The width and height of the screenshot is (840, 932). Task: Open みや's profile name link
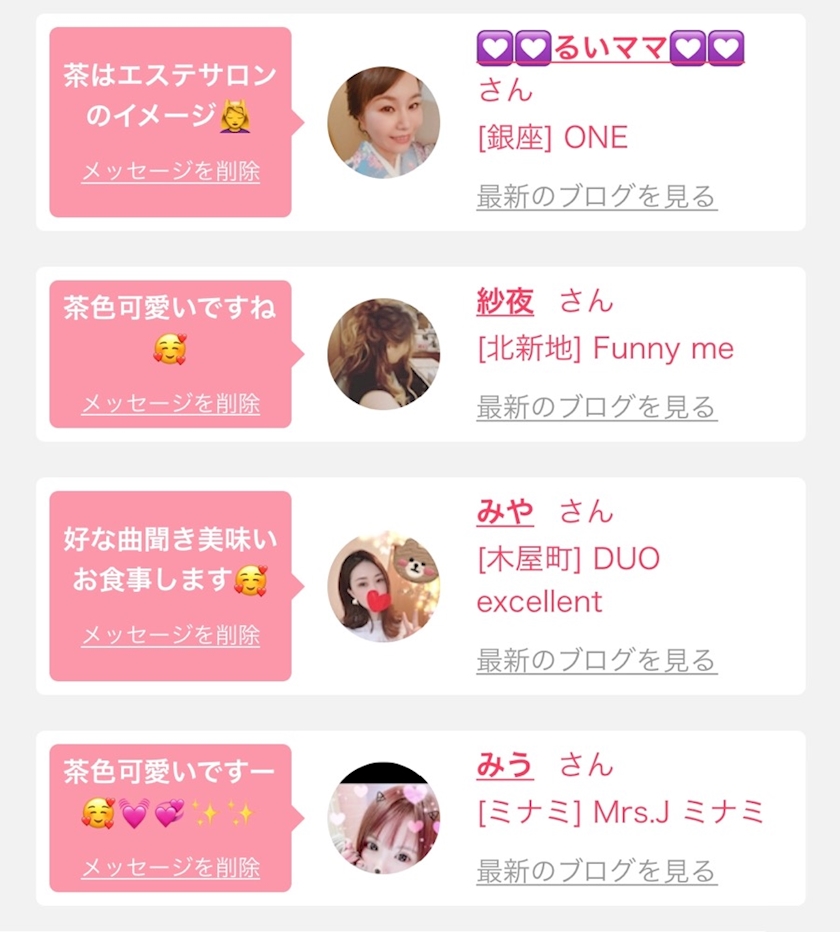(x=505, y=512)
